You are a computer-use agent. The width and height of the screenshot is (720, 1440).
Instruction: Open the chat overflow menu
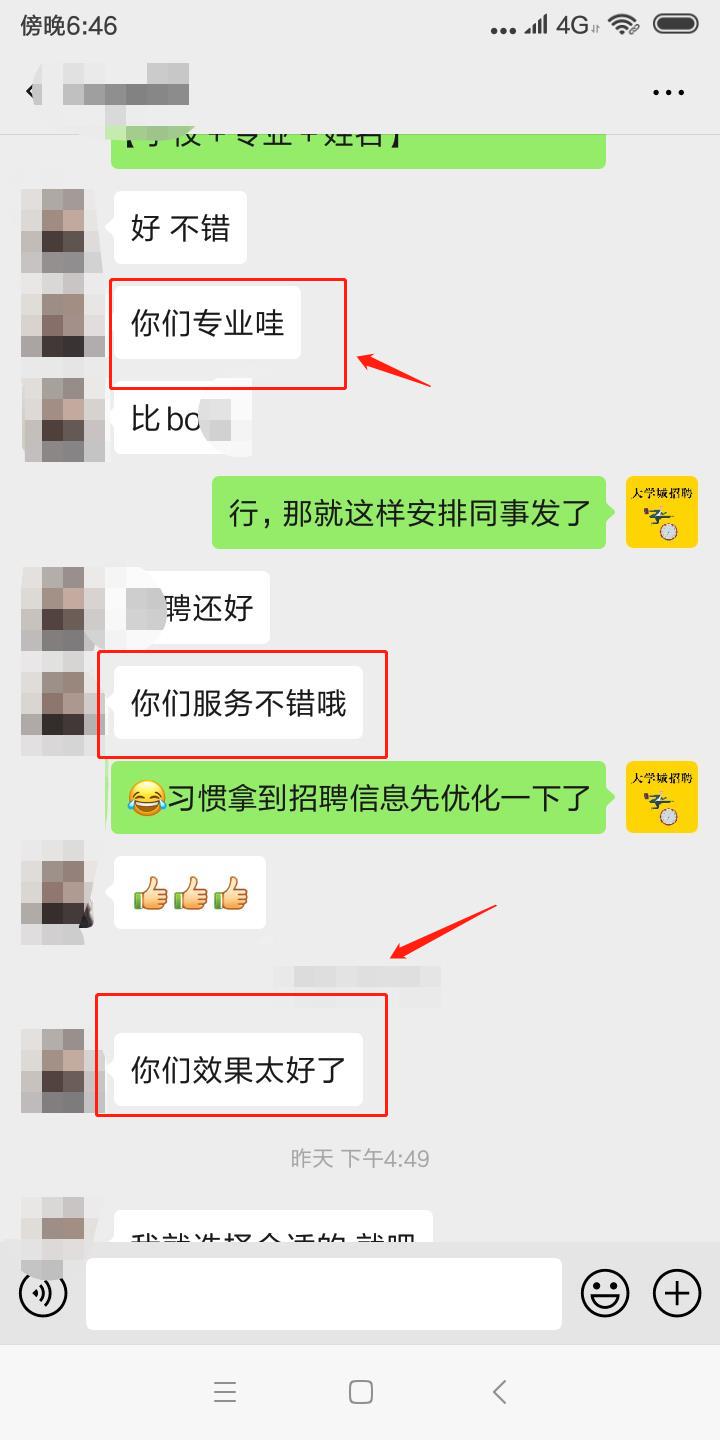pos(668,92)
